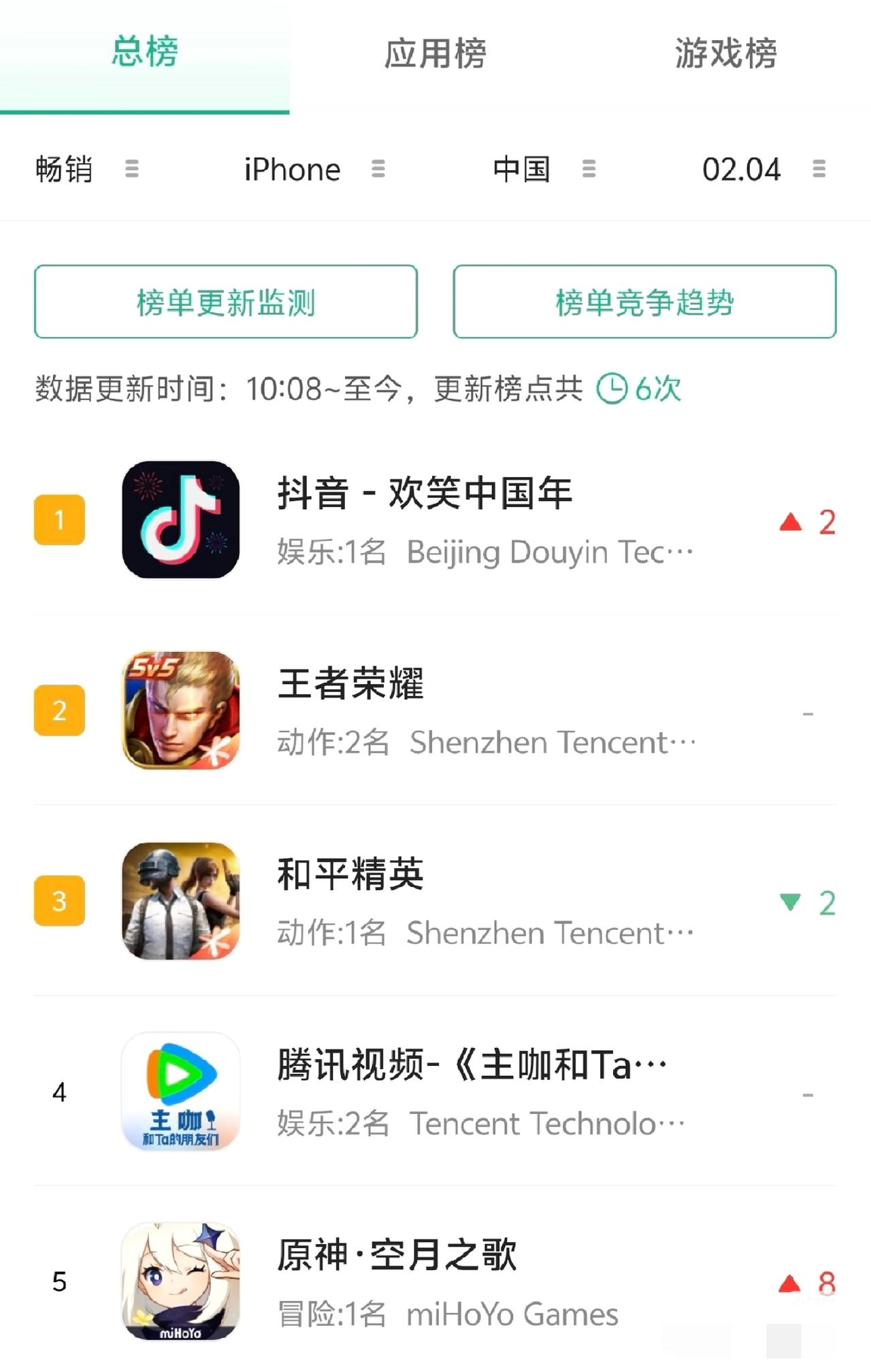Open the 中国 region dropdown

click(x=538, y=169)
